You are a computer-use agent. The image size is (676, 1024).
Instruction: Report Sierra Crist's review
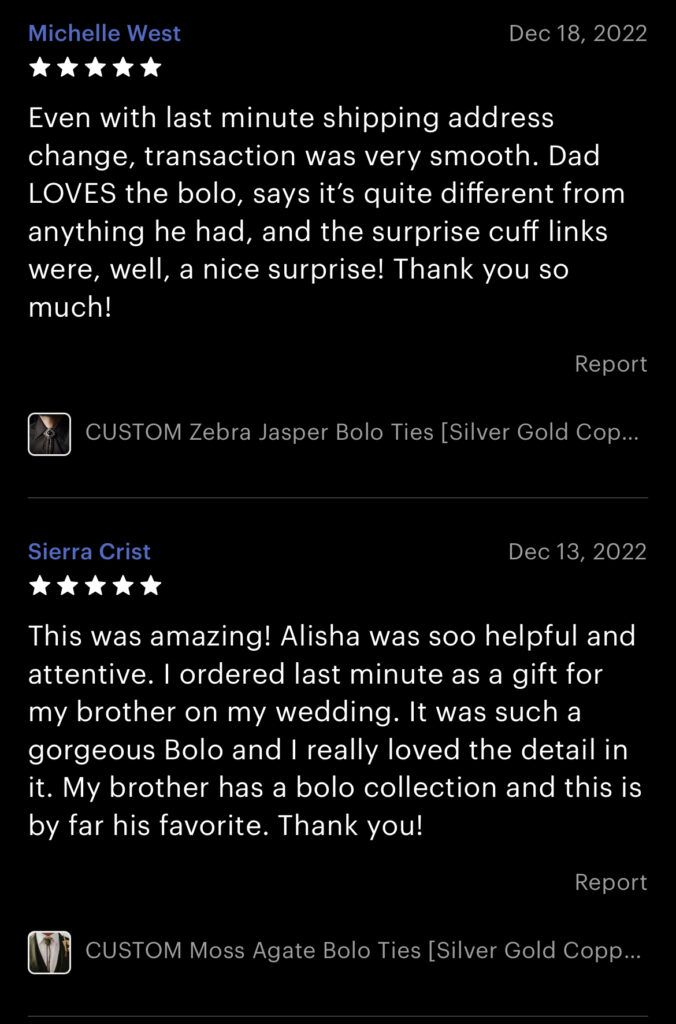click(610, 882)
